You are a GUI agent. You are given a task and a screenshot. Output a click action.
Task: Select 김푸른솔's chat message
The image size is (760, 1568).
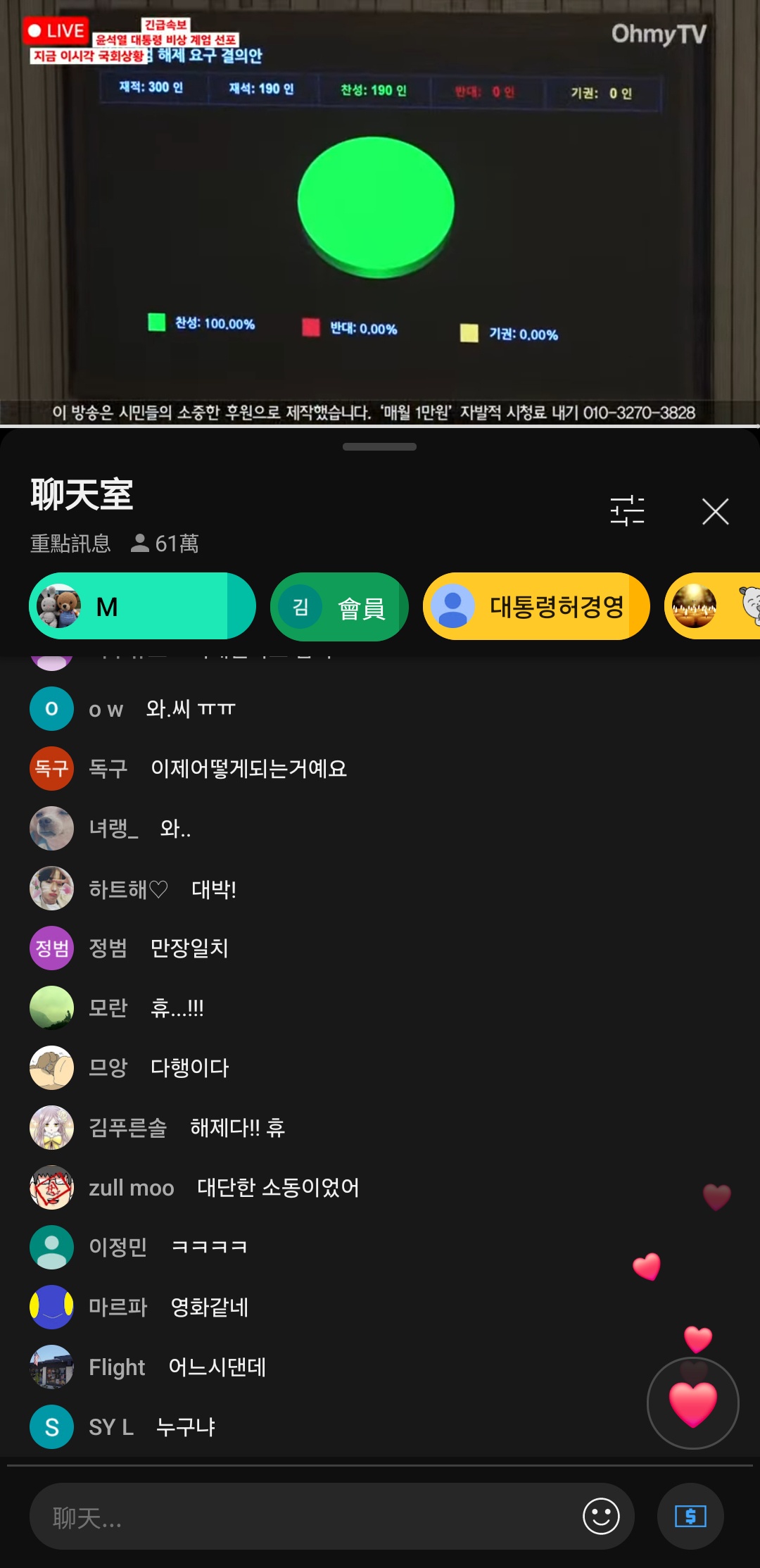click(237, 1128)
